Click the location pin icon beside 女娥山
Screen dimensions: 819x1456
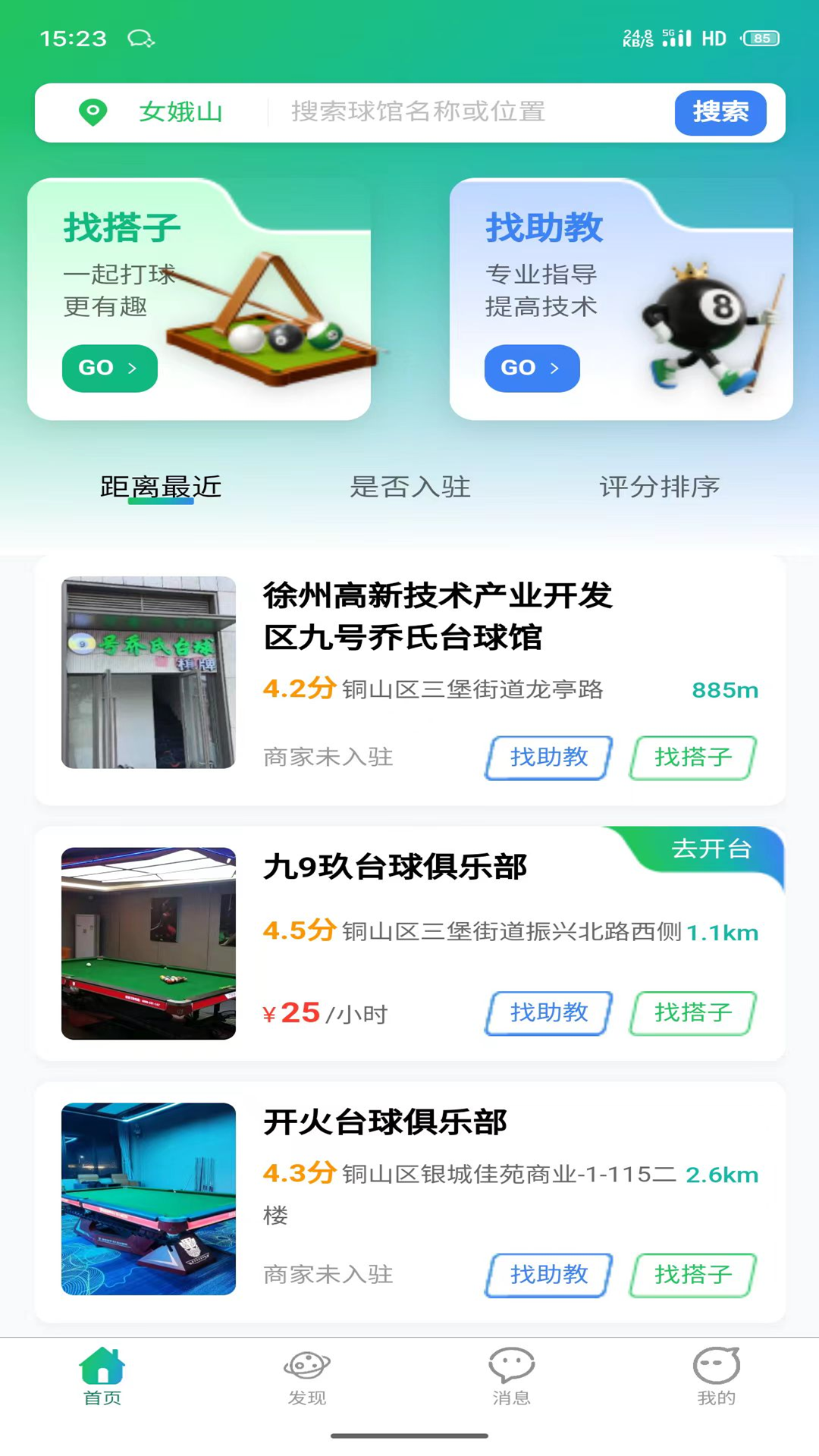coord(91,112)
